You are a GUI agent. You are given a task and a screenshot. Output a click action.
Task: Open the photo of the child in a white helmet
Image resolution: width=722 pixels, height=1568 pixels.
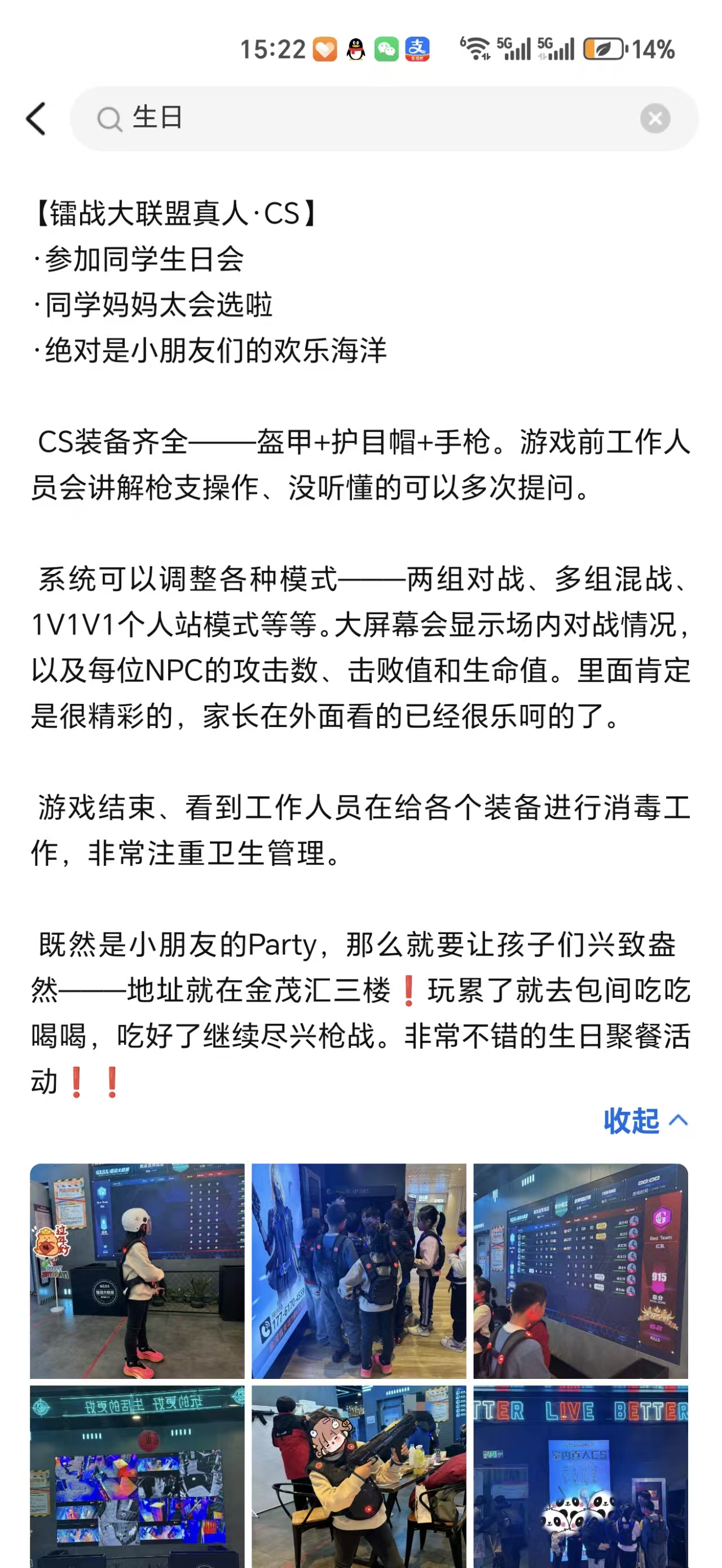click(138, 1270)
